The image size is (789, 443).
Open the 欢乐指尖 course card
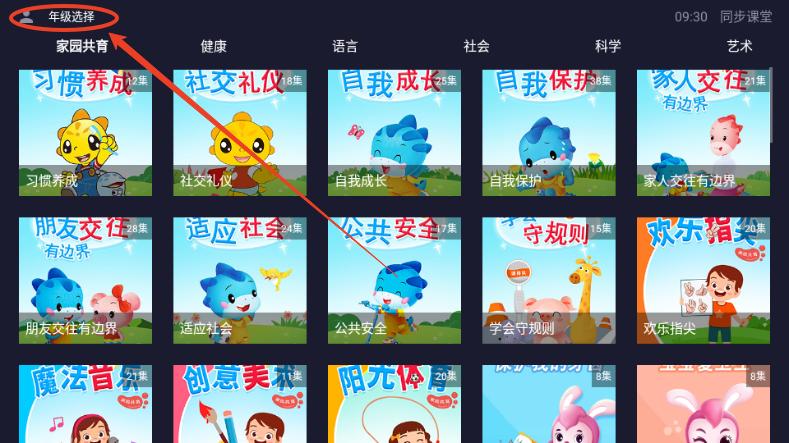pos(703,280)
